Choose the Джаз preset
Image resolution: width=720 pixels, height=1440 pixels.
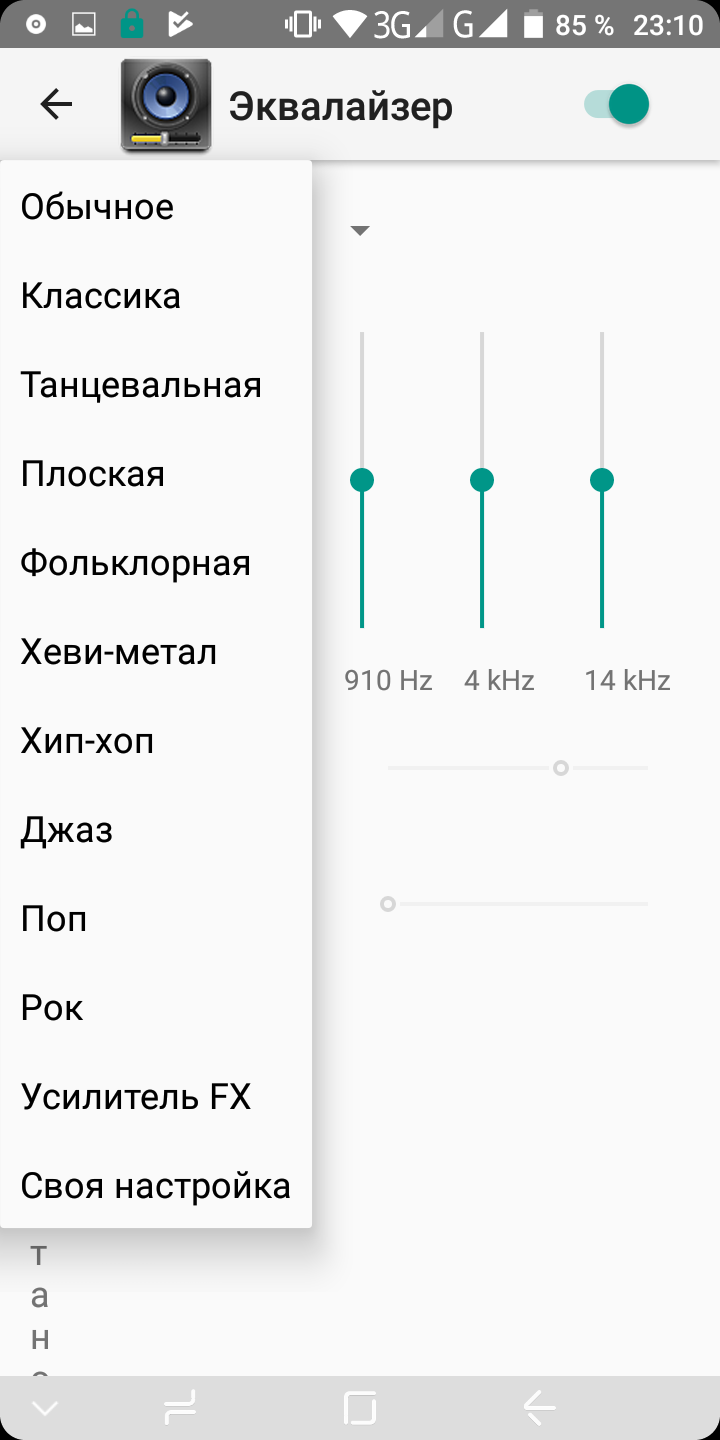tap(67, 830)
